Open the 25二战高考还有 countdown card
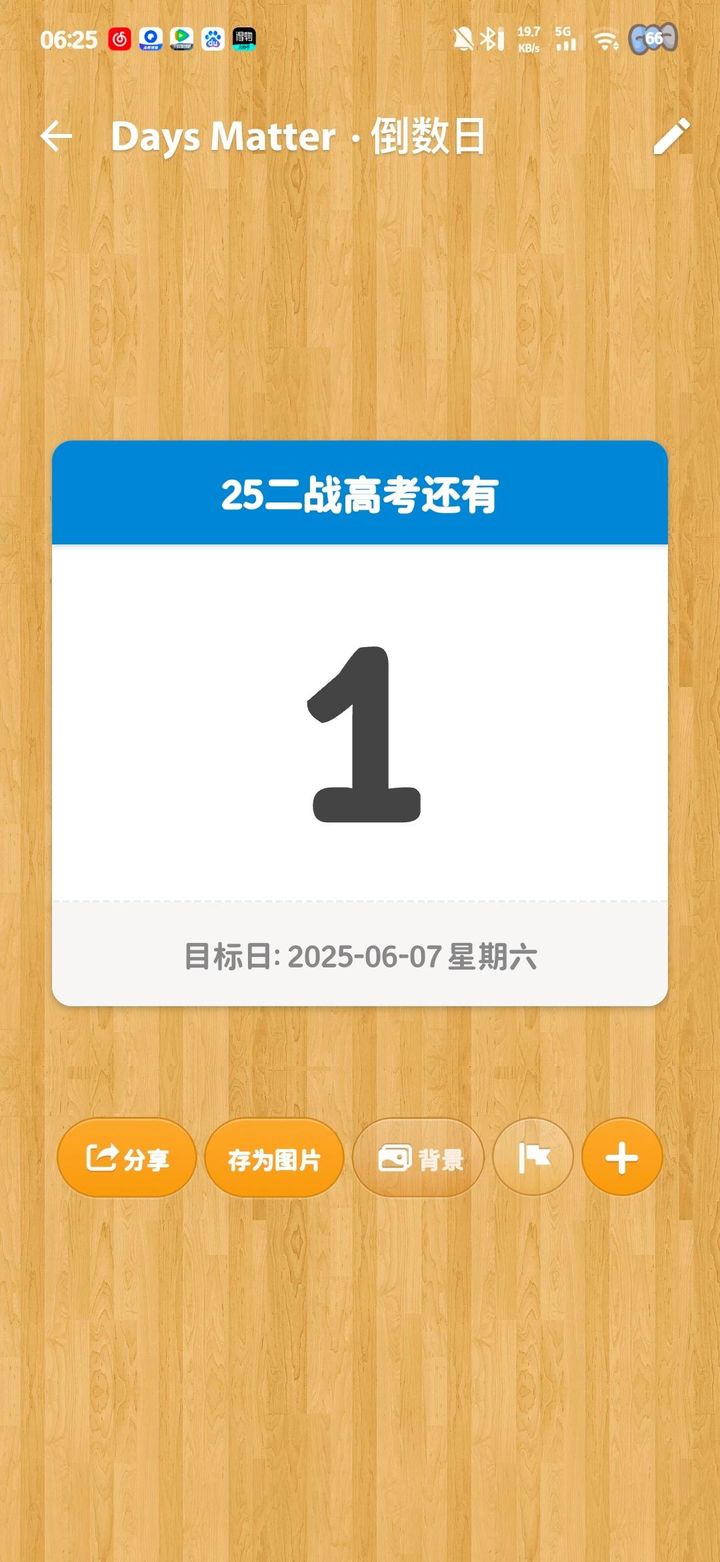 [360, 723]
